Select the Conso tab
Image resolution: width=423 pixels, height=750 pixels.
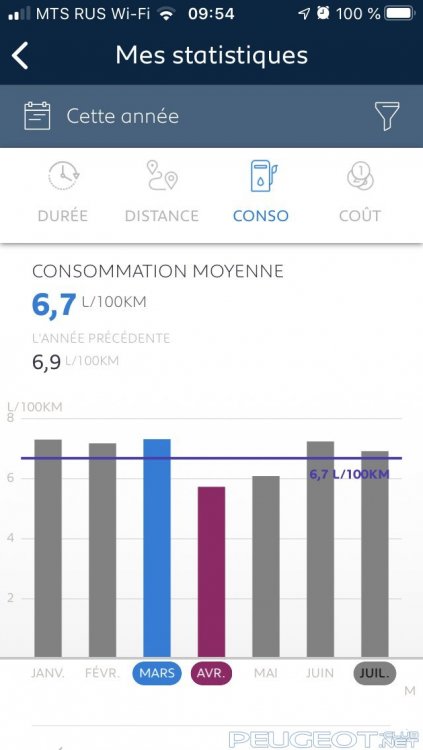tap(261, 191)
